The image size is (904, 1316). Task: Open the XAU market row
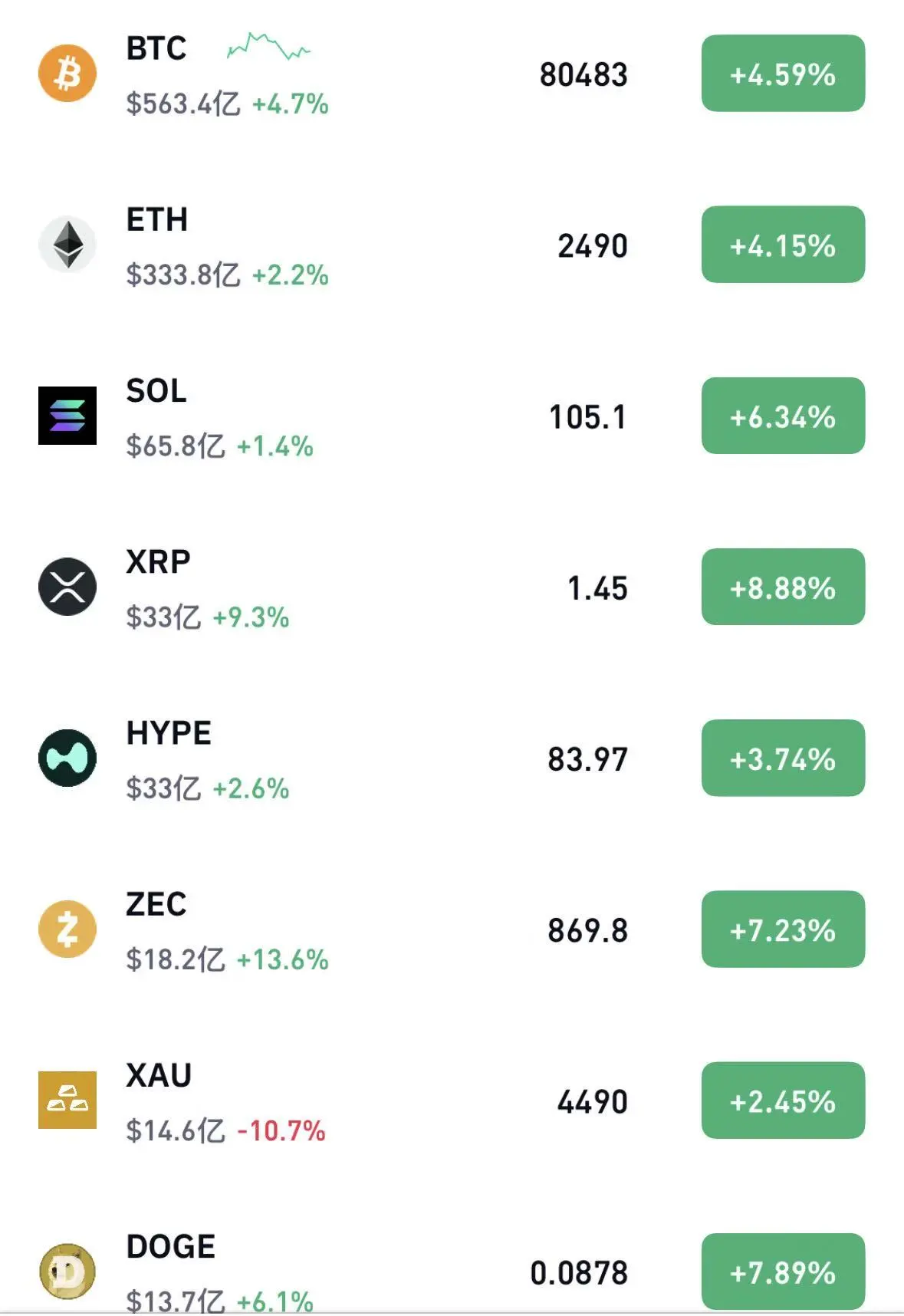(x=452, y=1101)
